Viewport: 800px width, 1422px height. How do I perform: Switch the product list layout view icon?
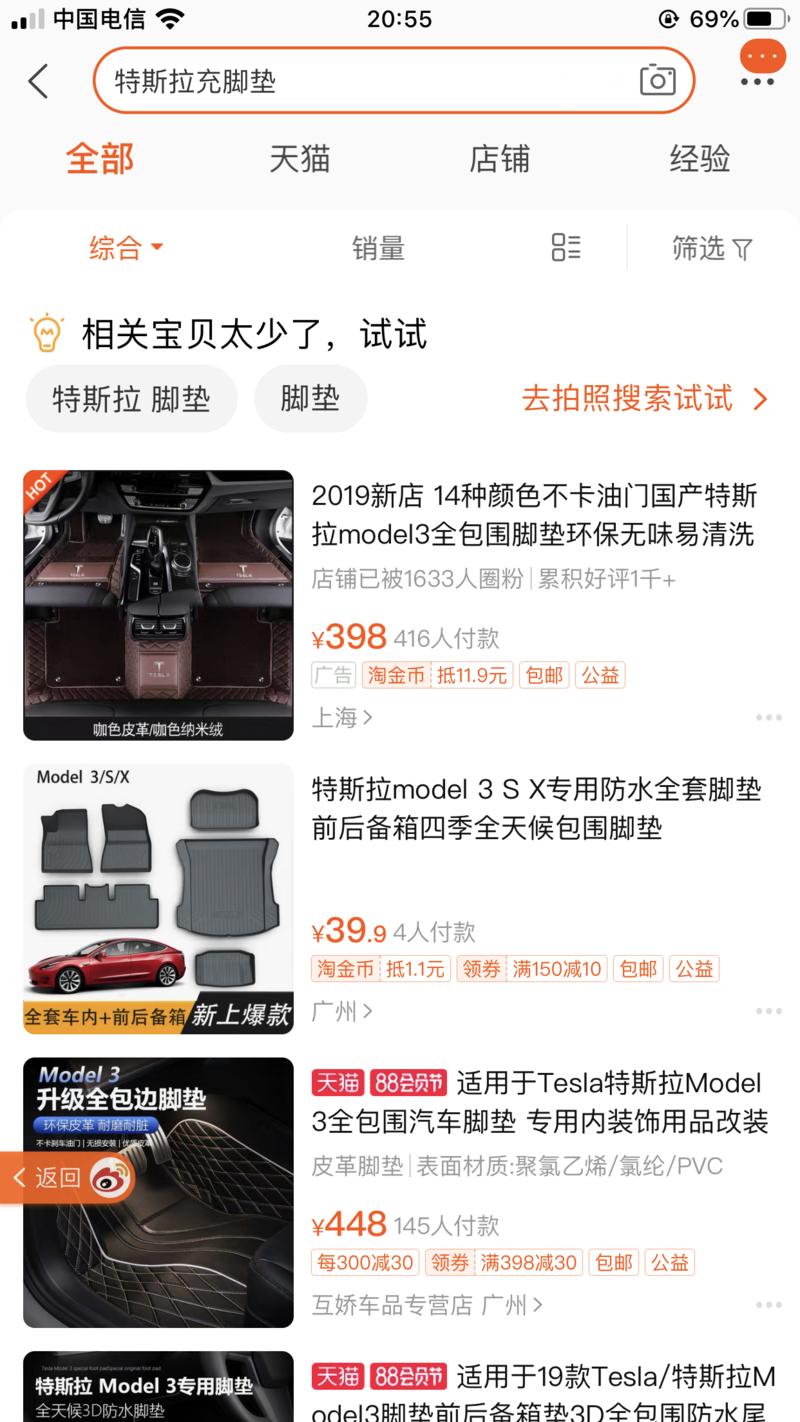click(565, 248)
